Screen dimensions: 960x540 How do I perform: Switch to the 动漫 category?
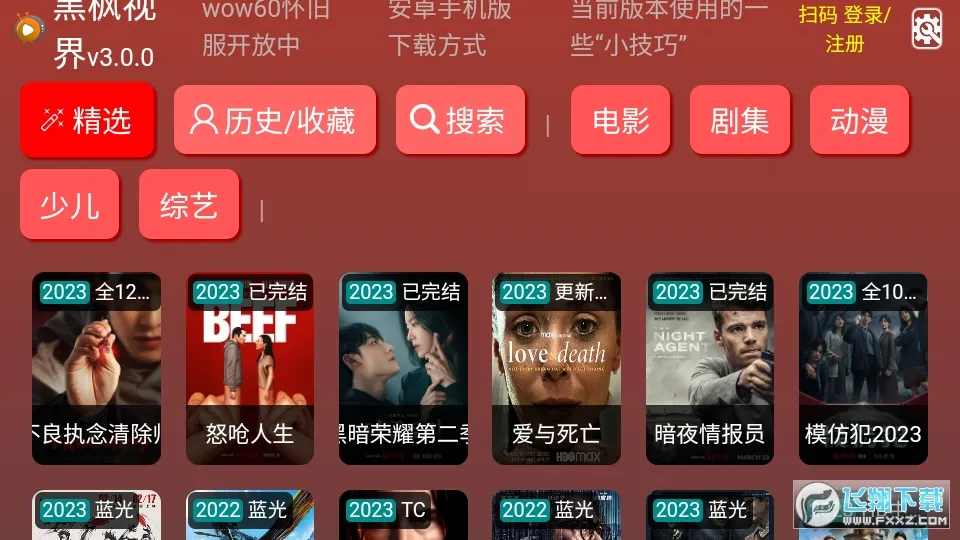(859, 120)
